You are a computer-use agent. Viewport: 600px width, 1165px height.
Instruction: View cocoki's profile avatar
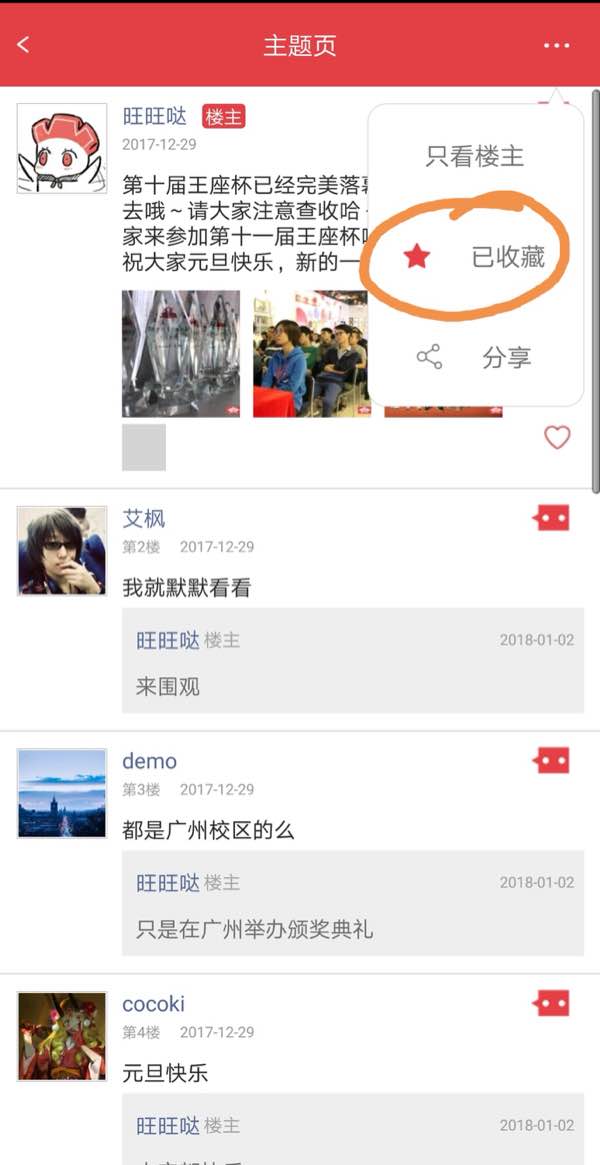point(61,1036)
